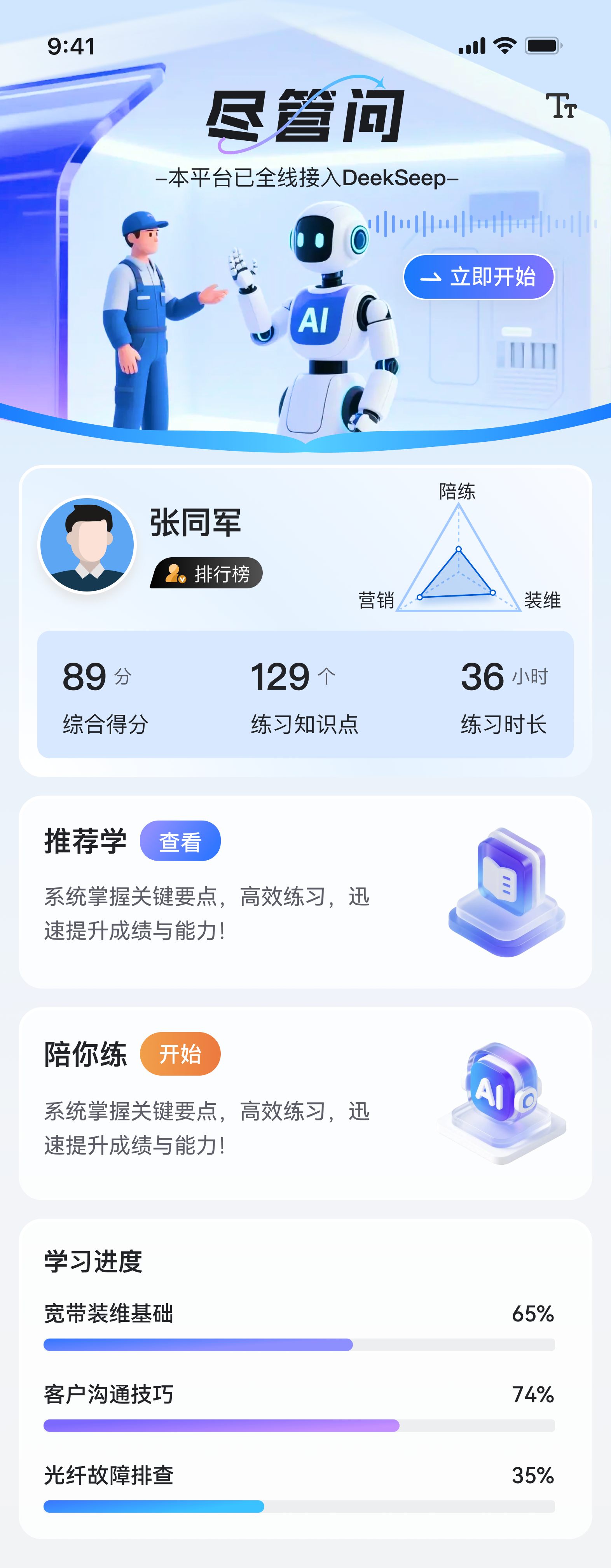The image size is (611, 1568).
Task: Tap 开始 next to 陪你练
Action: [x=180, y=1053]
